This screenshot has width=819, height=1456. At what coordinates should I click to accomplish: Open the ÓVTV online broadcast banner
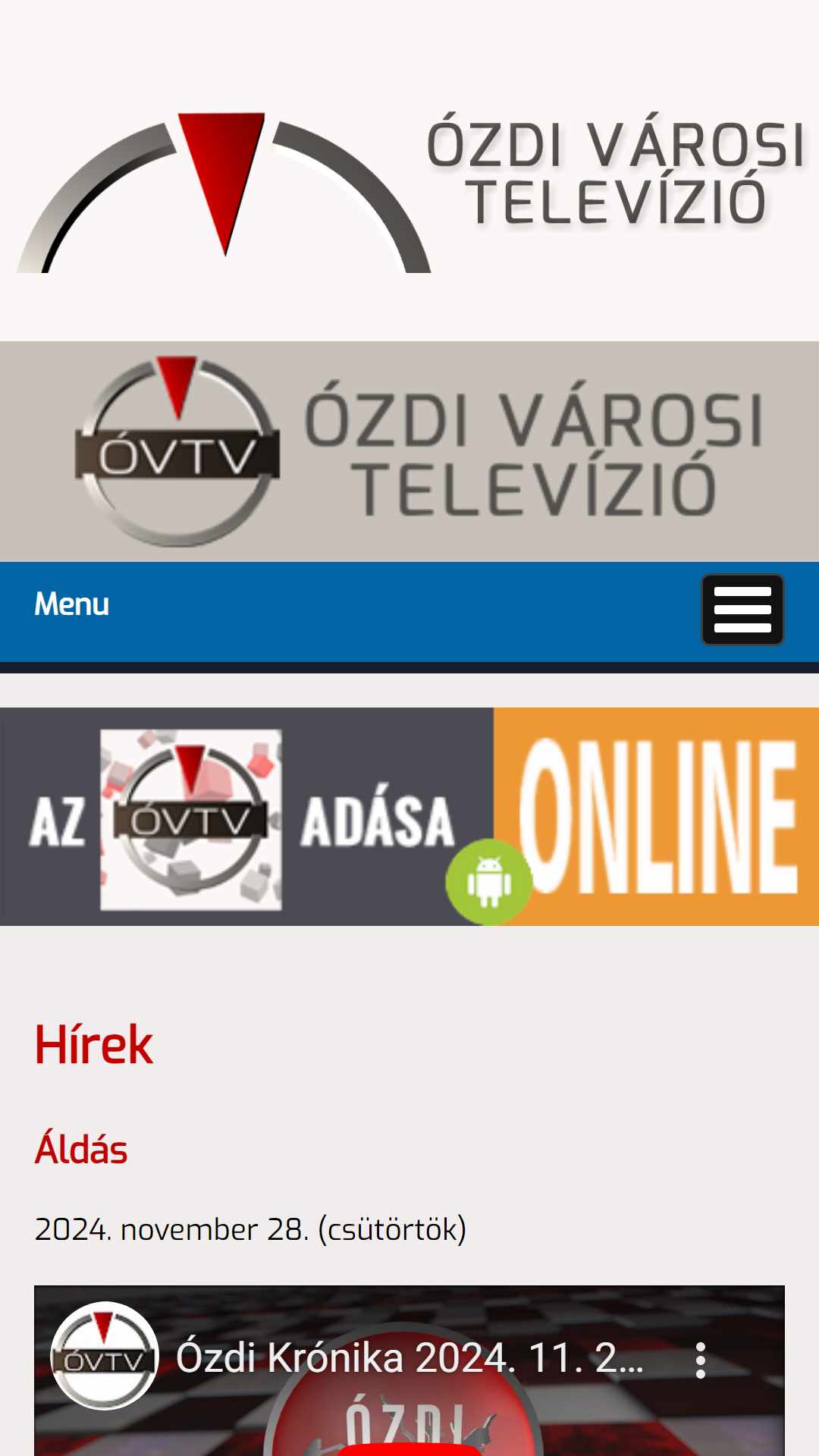[409, 816]
